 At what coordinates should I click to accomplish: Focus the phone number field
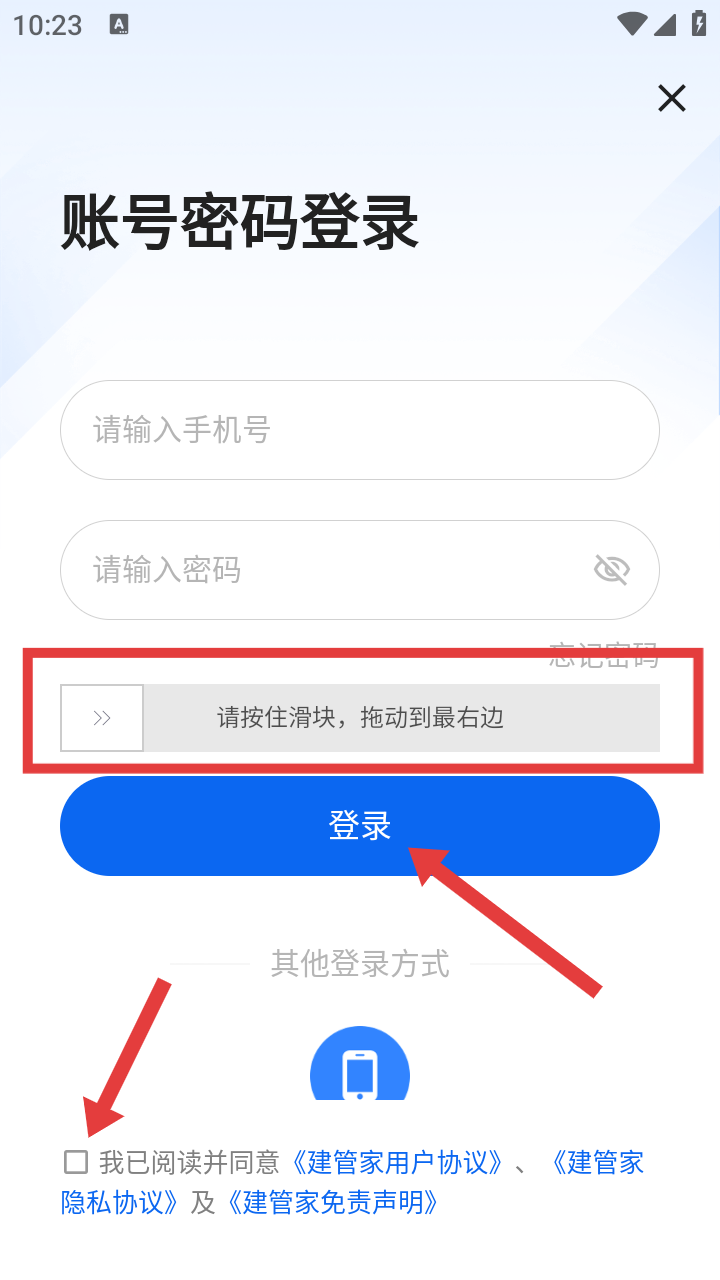[360, 430]
